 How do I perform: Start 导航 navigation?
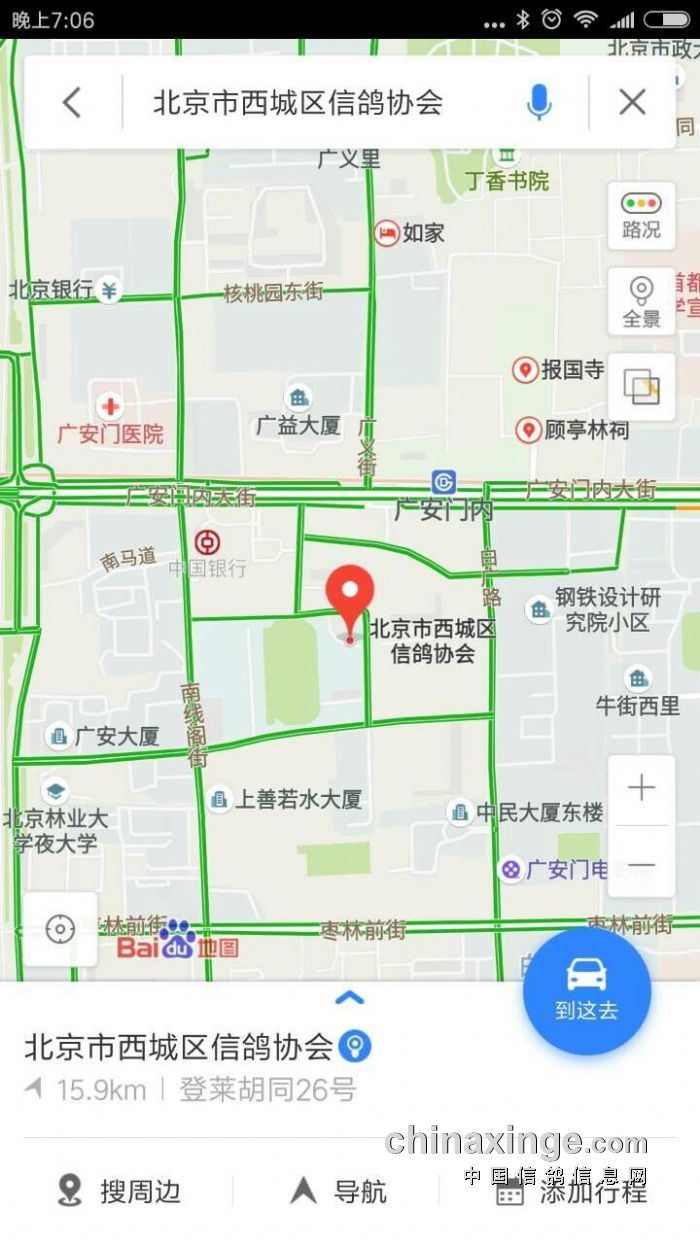pos(338,1191)
